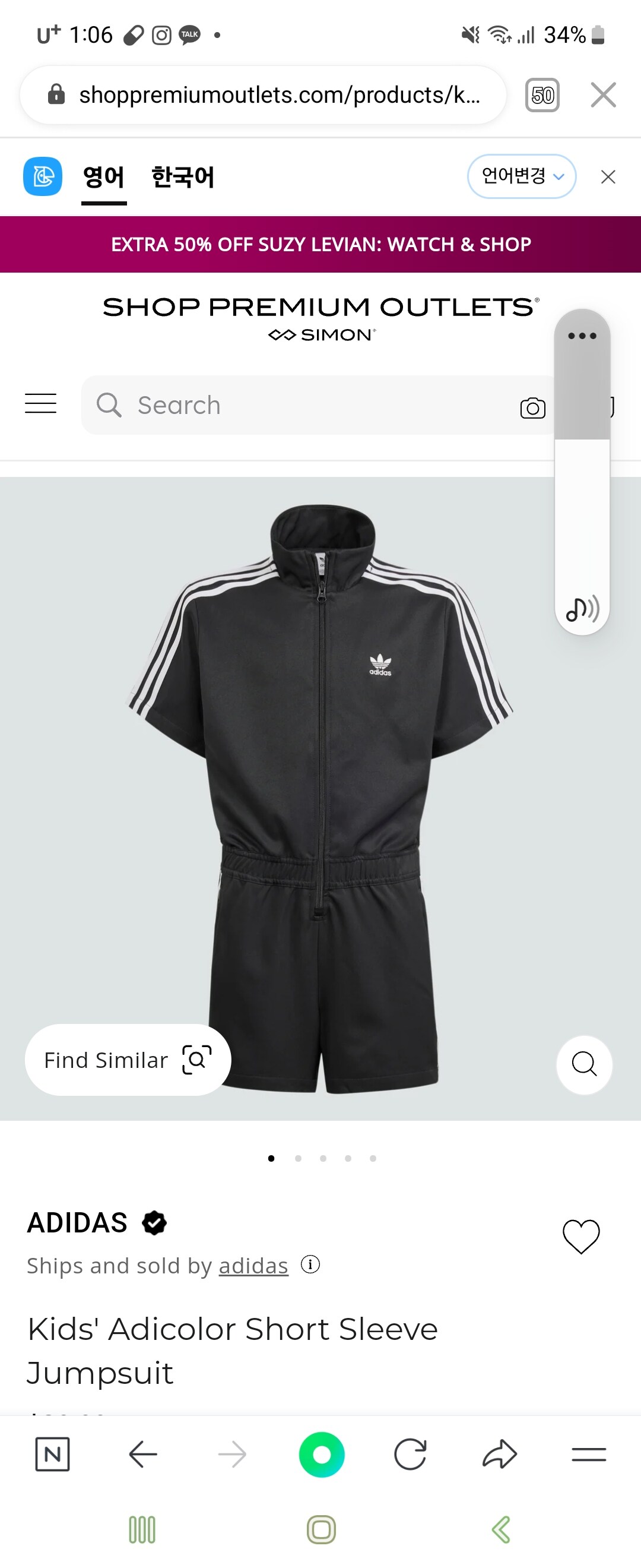This screenshot has height=1568, width=641.
Task: Tap the Search field
Action: point(304,406)
